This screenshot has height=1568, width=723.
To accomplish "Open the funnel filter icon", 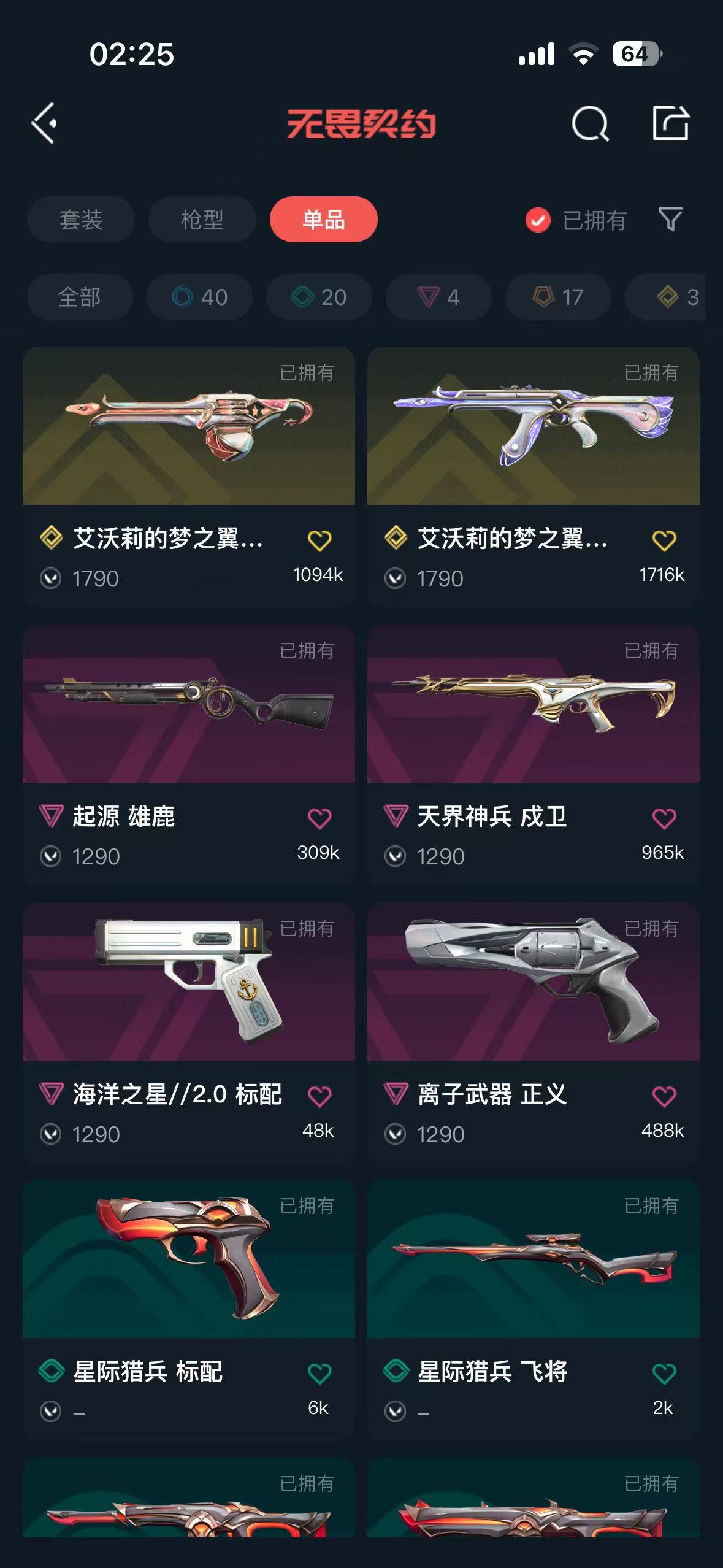I will coord(670,220).
